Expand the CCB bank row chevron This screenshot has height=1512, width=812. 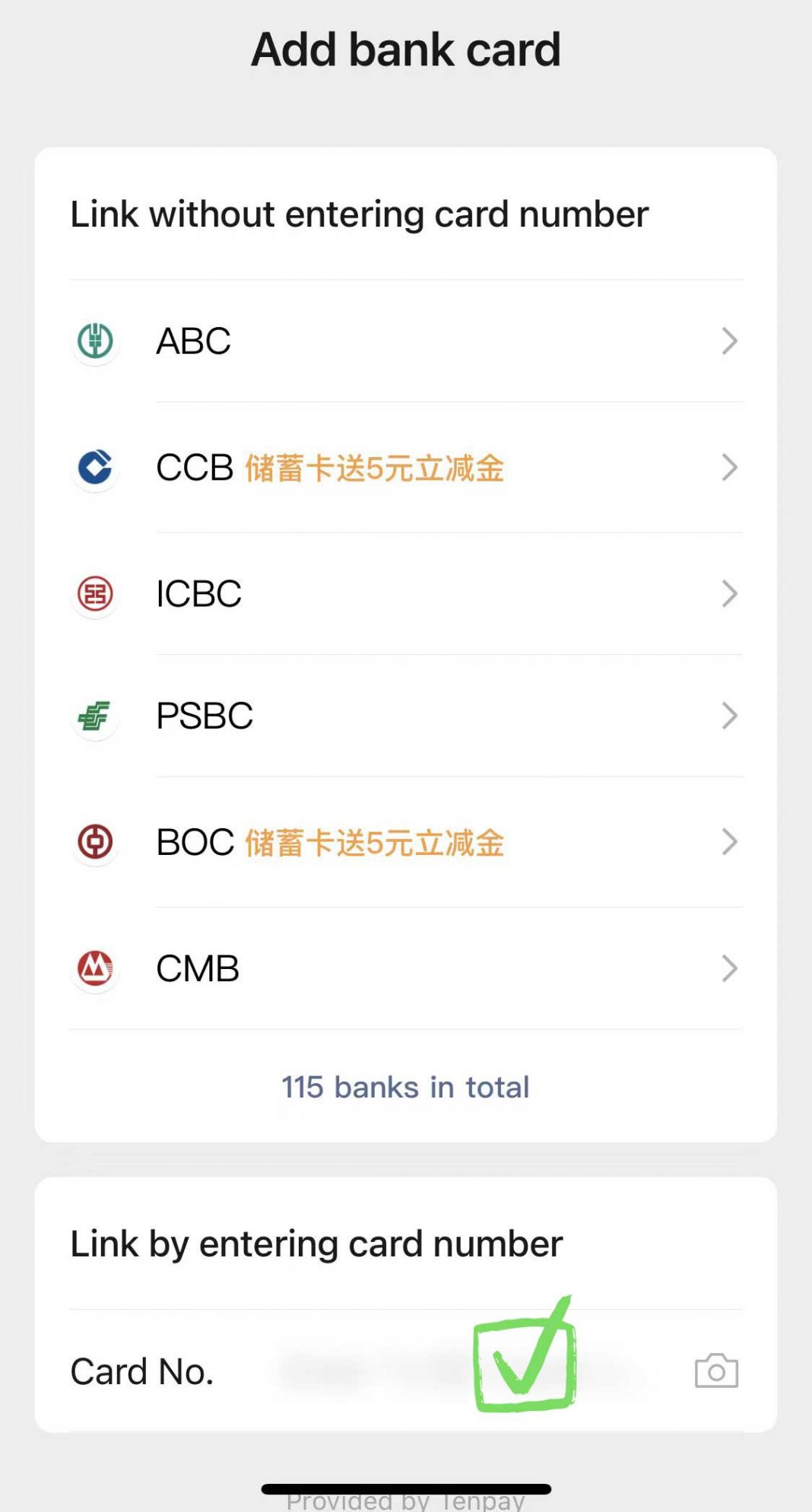[728, 469]
